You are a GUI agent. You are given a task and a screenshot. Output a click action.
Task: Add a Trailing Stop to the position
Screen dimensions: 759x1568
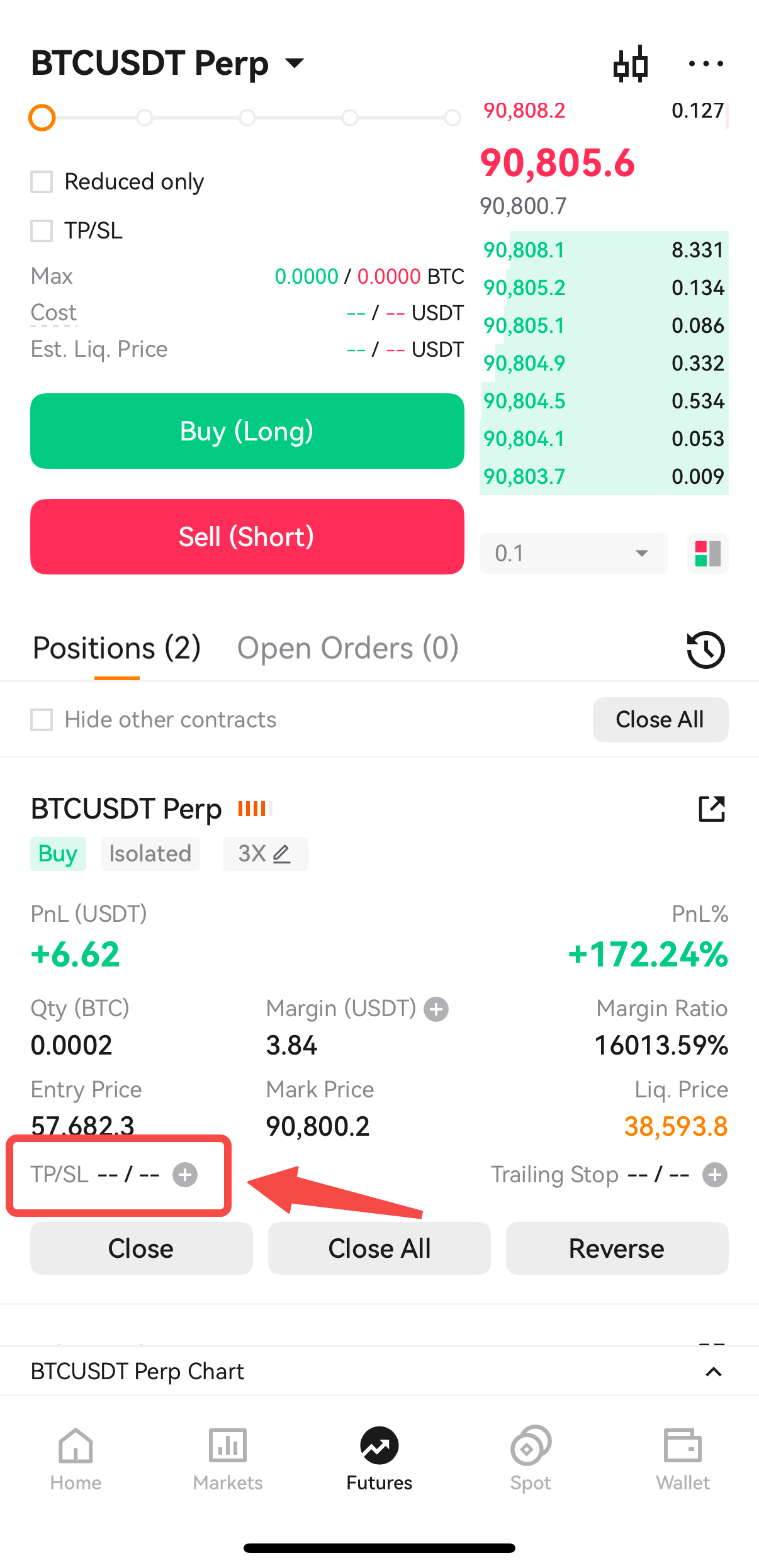click(715, 1175)
